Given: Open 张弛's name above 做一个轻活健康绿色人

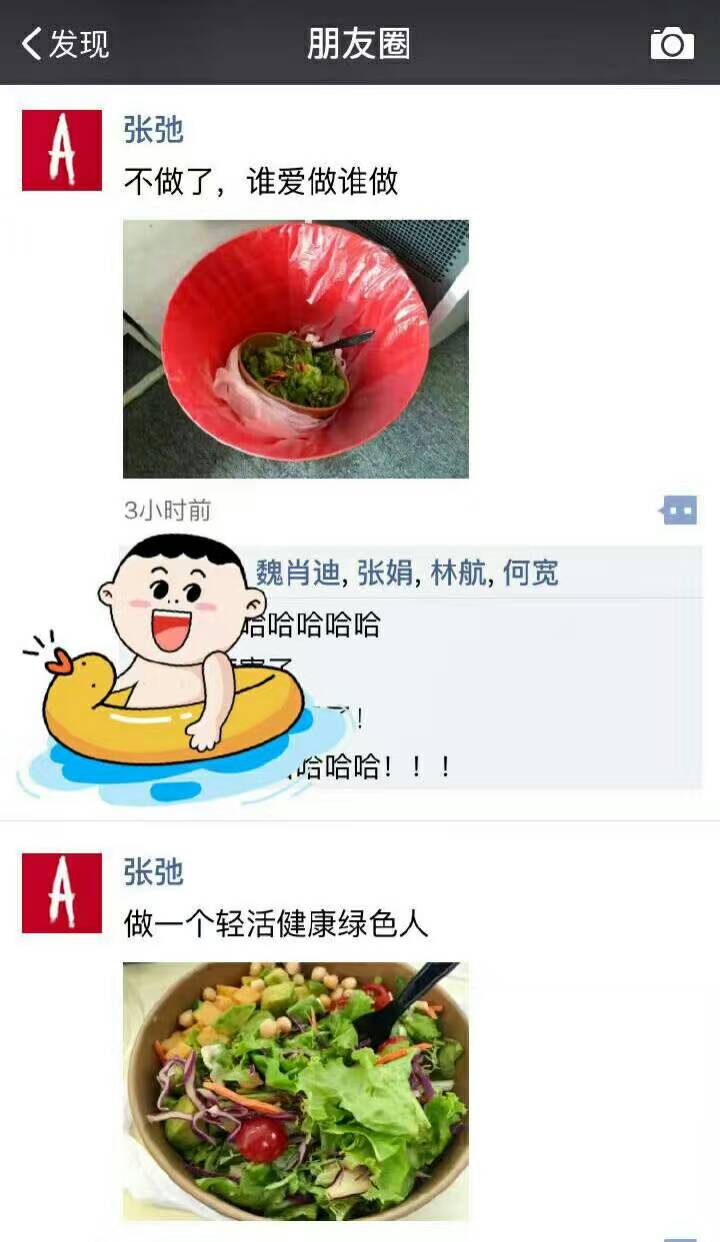Looking at the screenshot, I should [x=153, y=872].
